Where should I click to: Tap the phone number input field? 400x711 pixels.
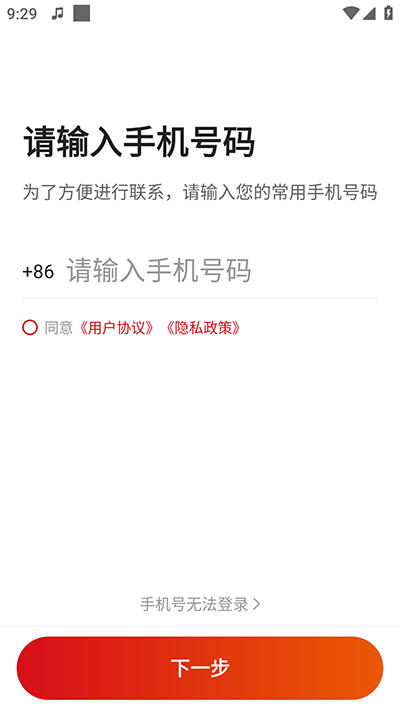click(222, 271)
